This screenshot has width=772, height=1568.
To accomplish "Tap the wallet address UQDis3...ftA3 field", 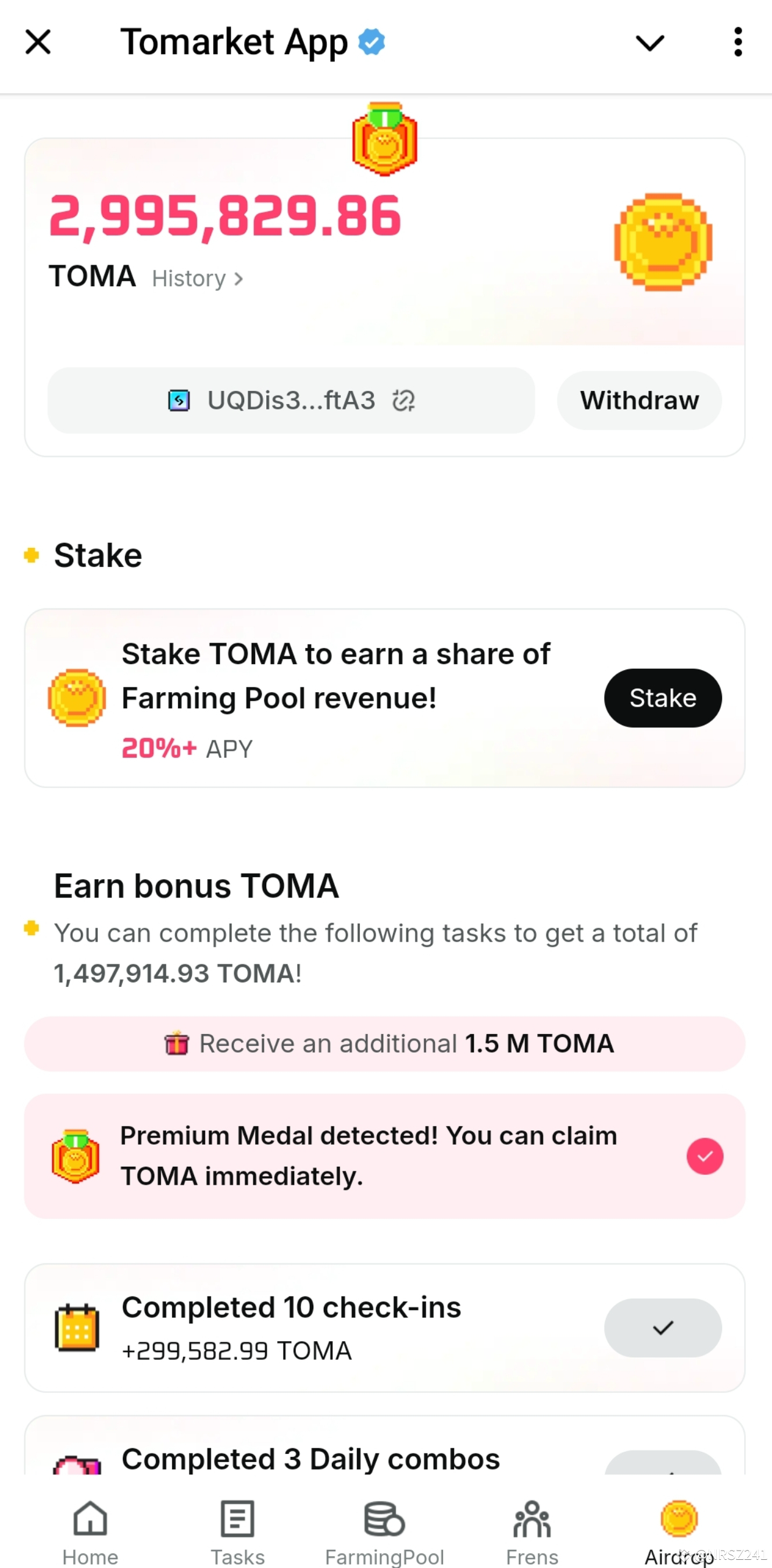I will [291, 401].
